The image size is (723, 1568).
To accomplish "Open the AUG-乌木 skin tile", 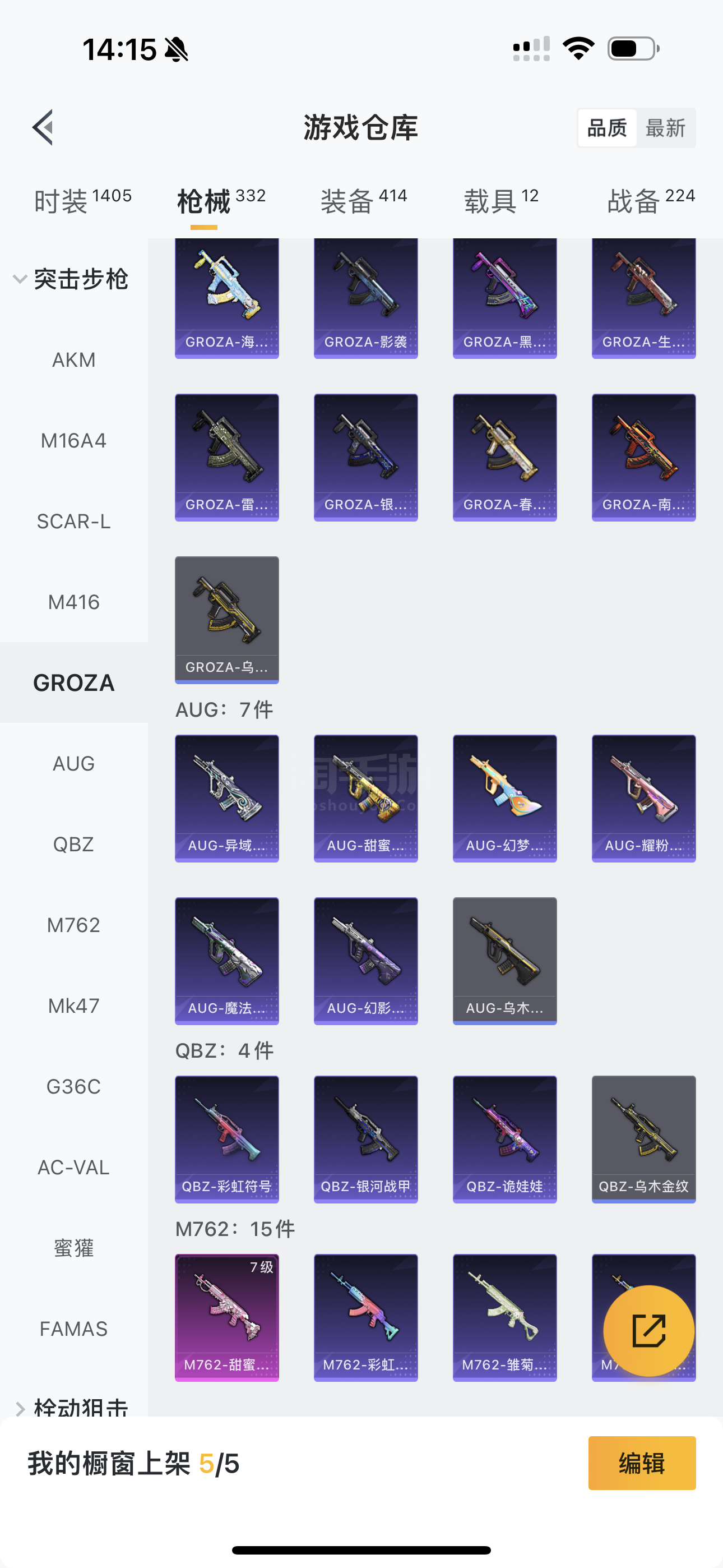I will click(x=504, y=961).
